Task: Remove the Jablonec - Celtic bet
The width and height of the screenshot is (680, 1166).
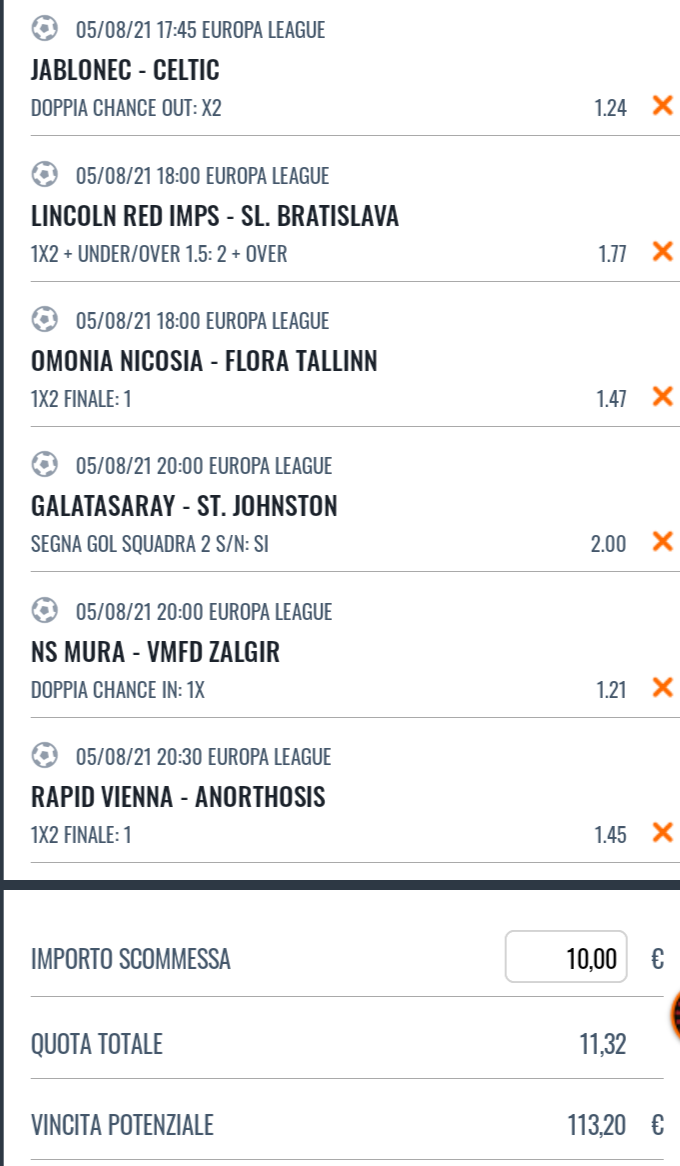Action: point(662,106)
